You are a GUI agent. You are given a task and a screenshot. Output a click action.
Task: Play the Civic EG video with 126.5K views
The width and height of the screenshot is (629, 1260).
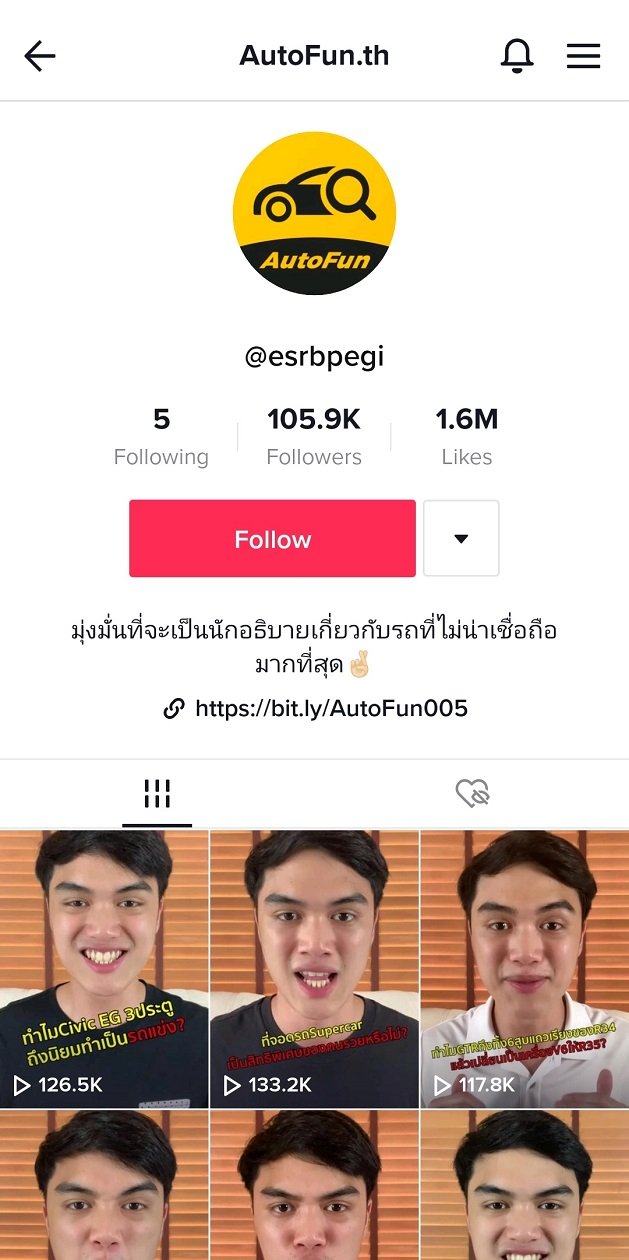tap(104, 968)
